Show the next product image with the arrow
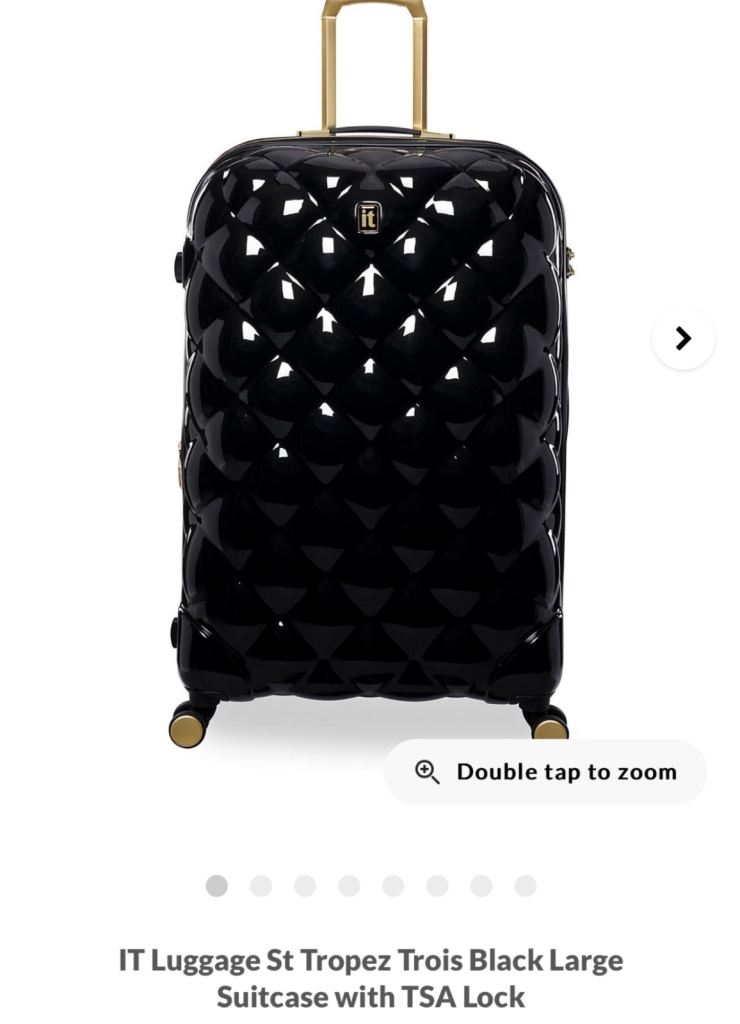This screenshot has height=1024, width=740. tap(683, 339)
